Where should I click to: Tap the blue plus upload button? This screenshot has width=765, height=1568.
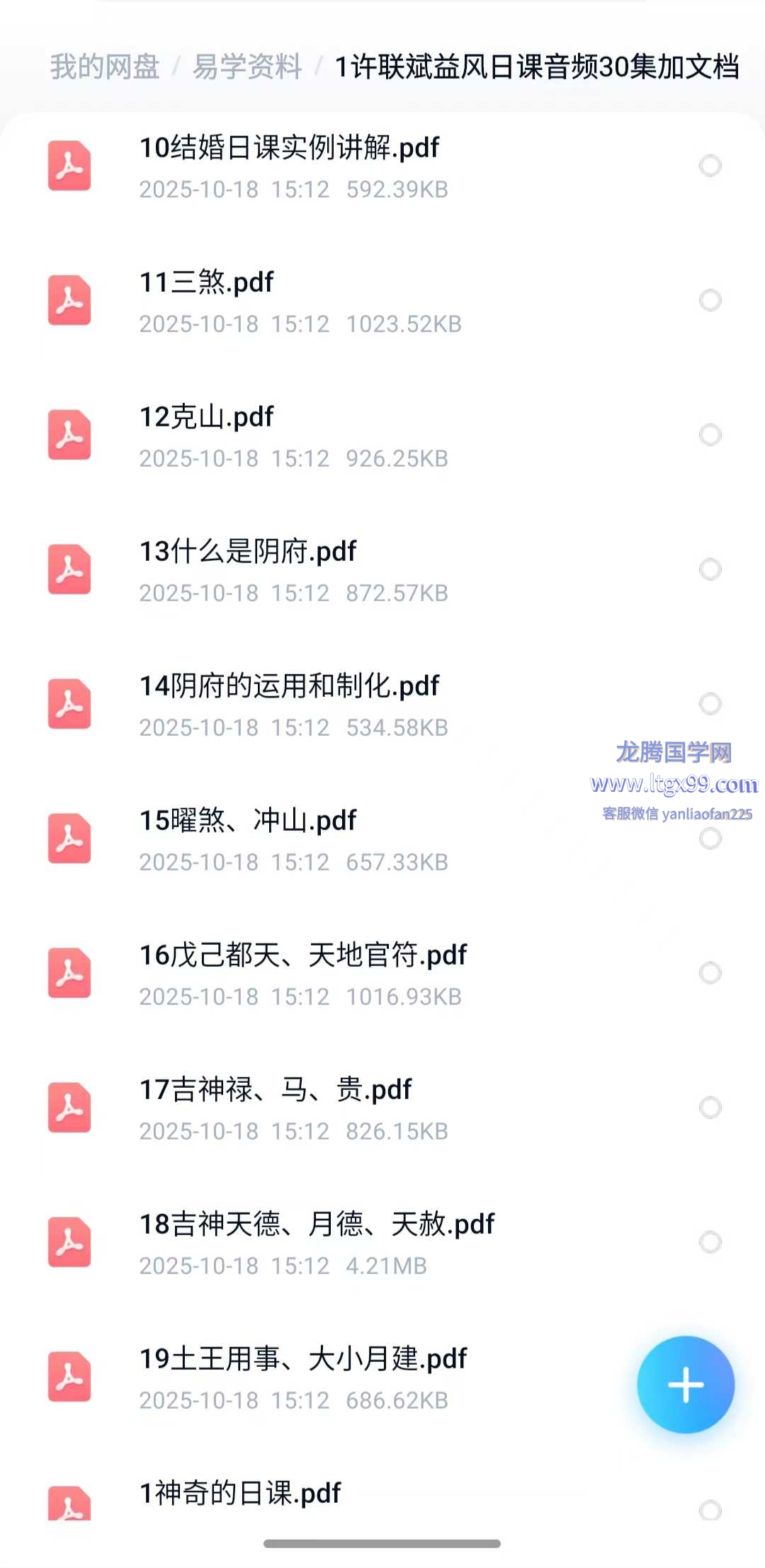point(685,1385)
